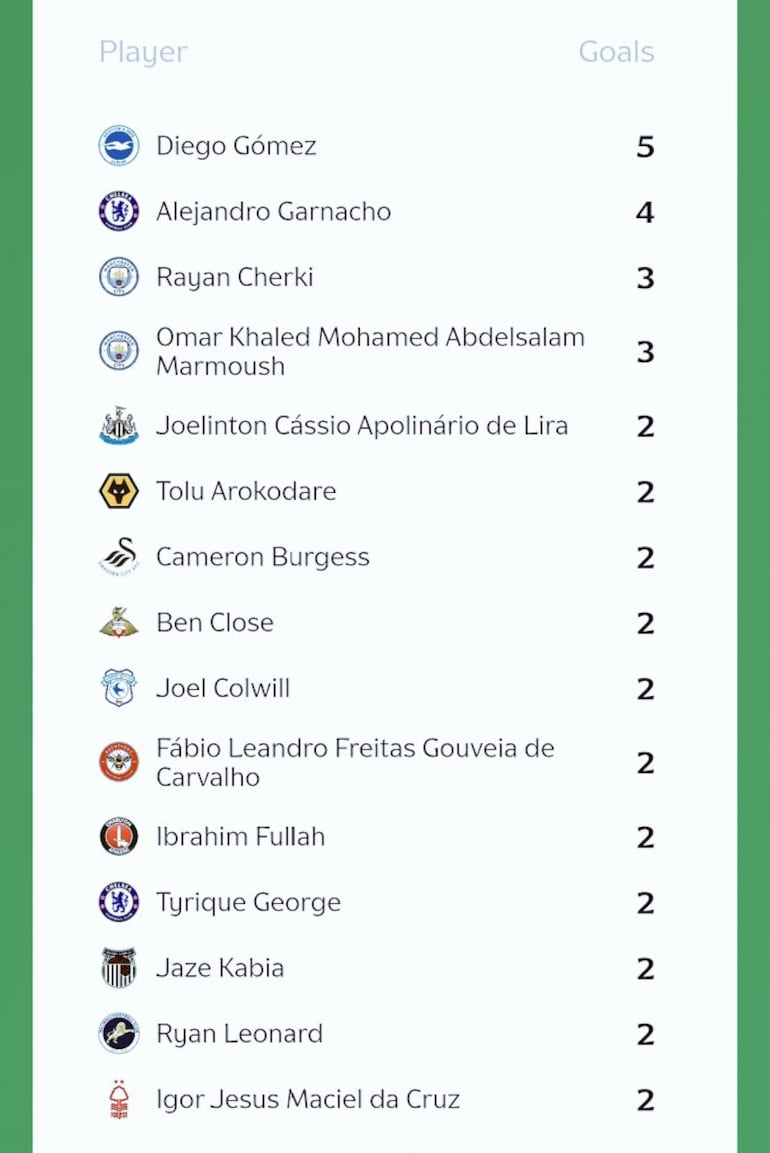Image resolution: width=770 pixels, height=1153 pixels.
Task: Click the Player column header
Action: coord(143,52)
